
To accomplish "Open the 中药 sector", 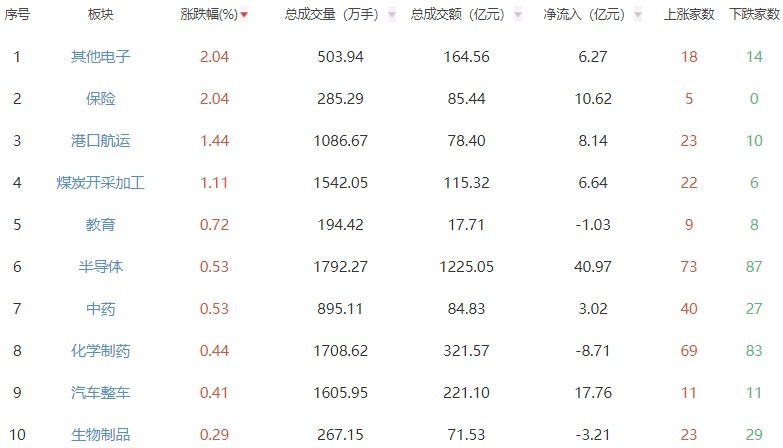I will (x=100, y=309).
